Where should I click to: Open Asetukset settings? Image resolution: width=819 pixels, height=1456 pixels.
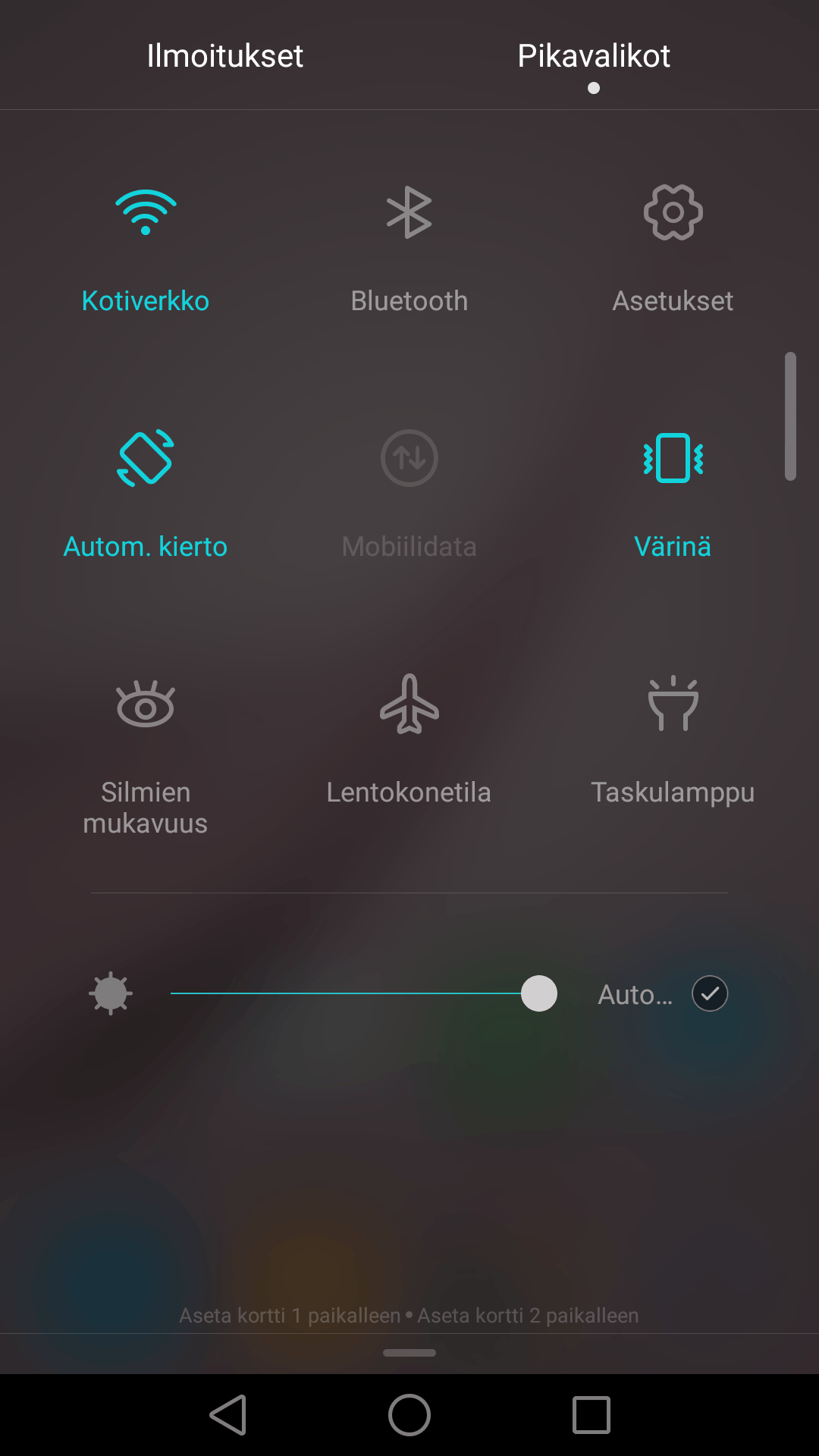673,213
